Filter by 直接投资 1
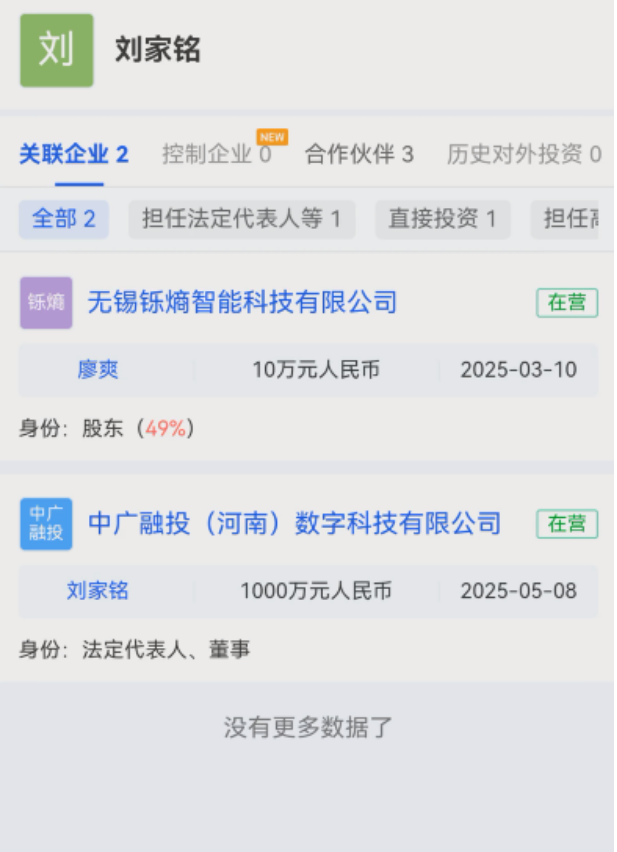617x852 pixels. point(442,219)
